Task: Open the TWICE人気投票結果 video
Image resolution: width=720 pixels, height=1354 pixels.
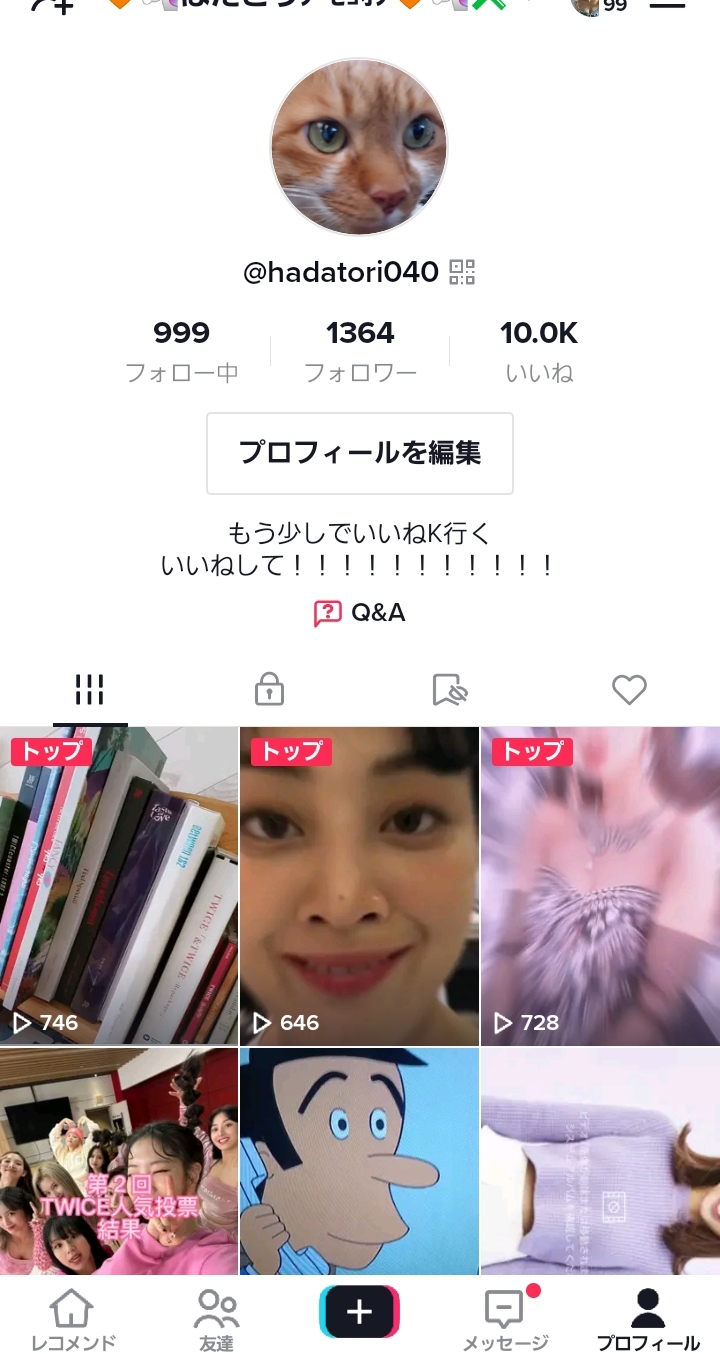Action: [119, 1160]
